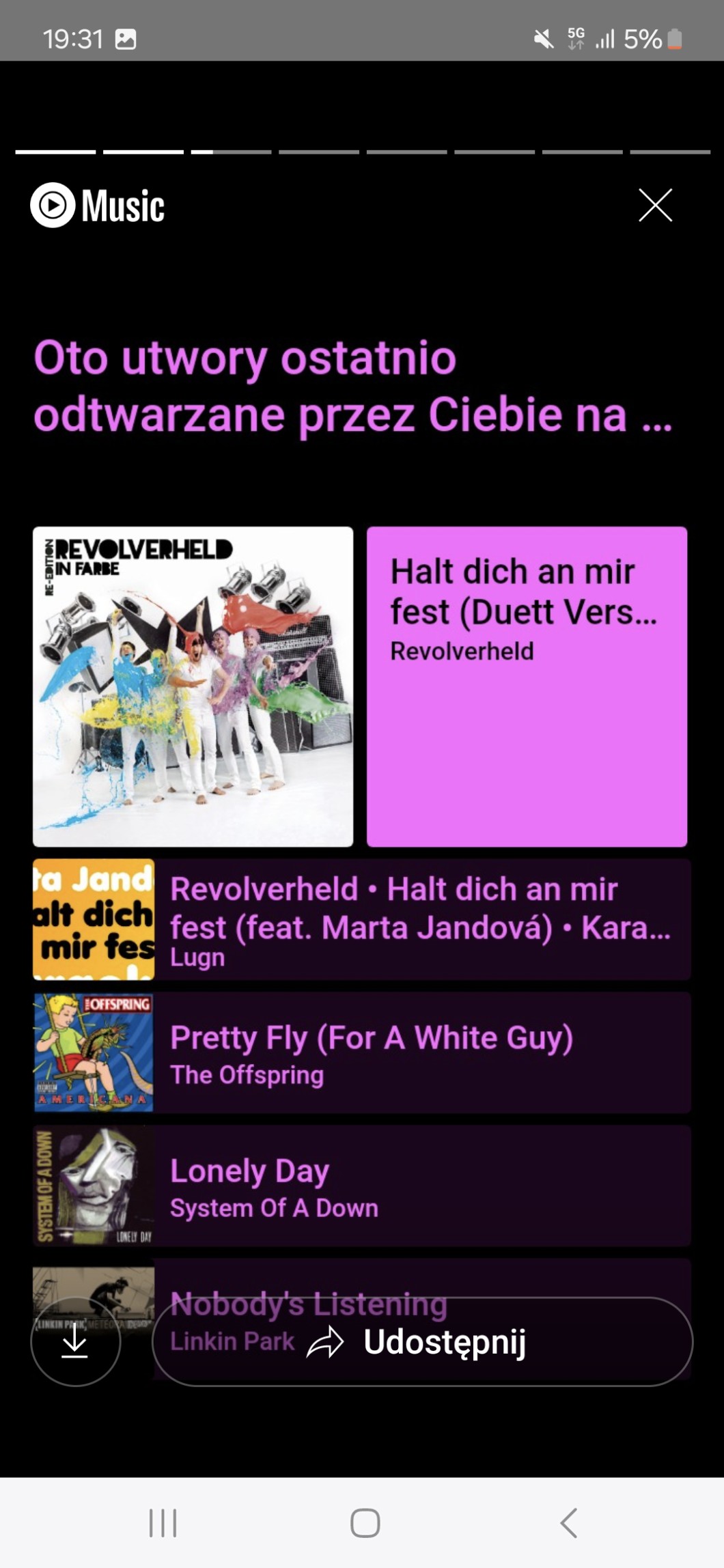The image size is (724, 1568).
Task: Play Pretty Fly (For A White Guy)
Action: pyautogui.click(x=362, y=1052)
